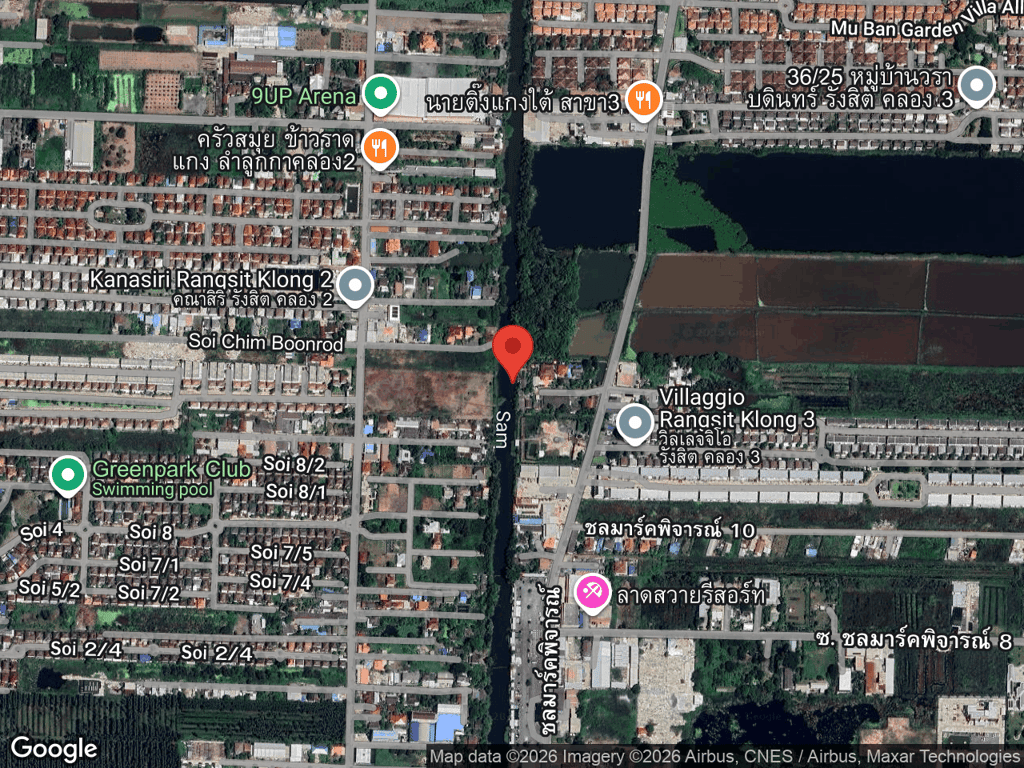
Task: Open the 9UP Arena place marker
Action: (x=379, y=95)
